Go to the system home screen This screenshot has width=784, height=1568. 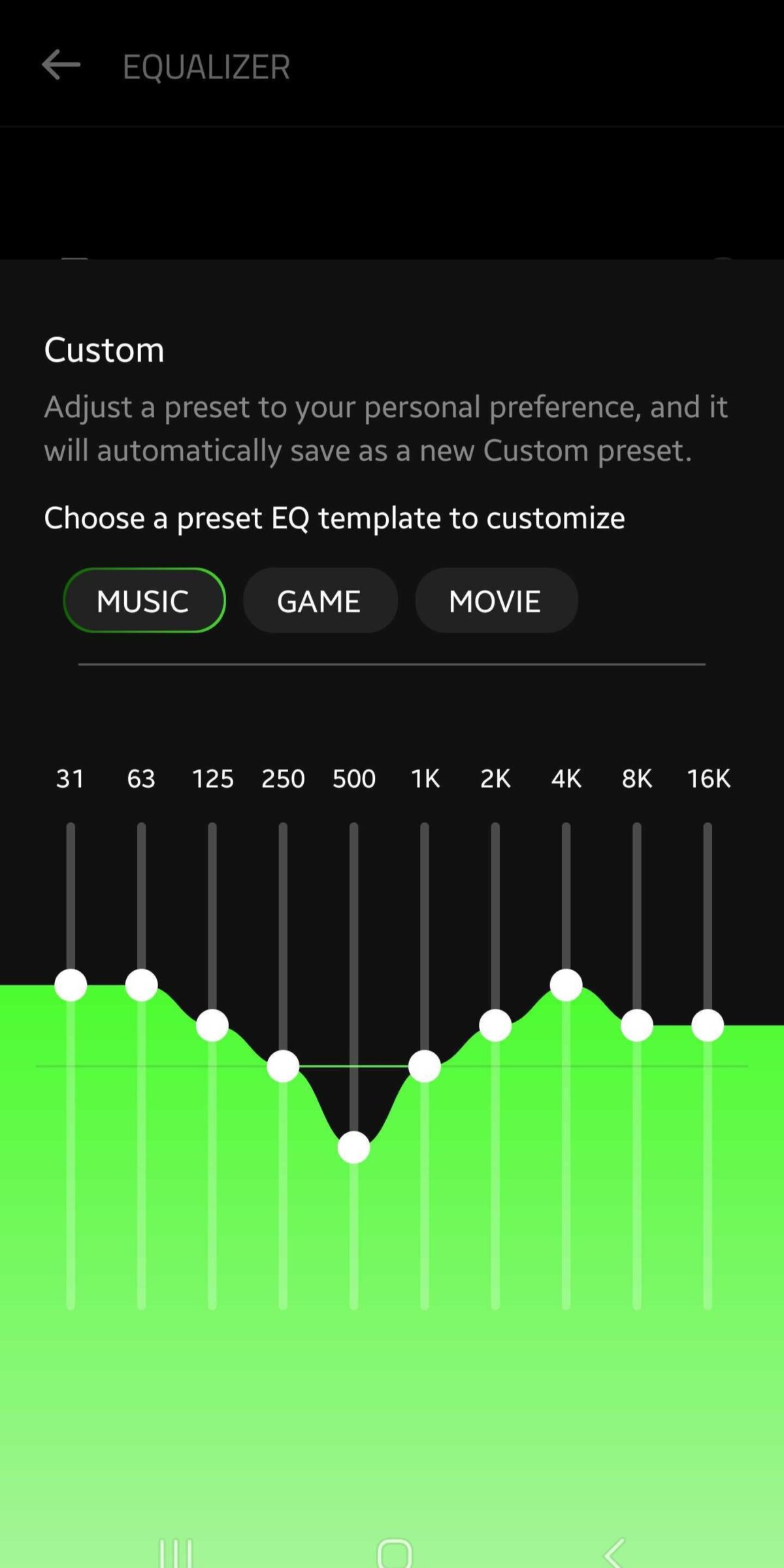(395, 1552)
